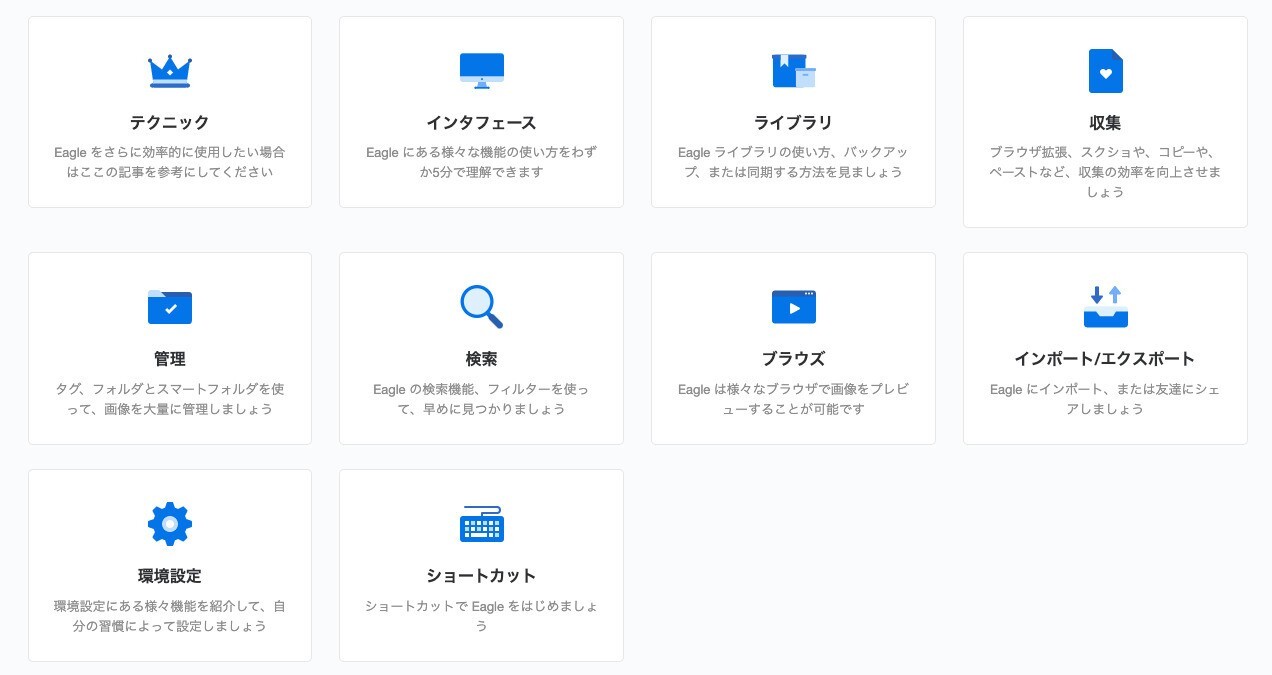Open the ブラウズ category card
Image resolution: width=1272 pixels, height=675 pixels.
pos(793,348)
